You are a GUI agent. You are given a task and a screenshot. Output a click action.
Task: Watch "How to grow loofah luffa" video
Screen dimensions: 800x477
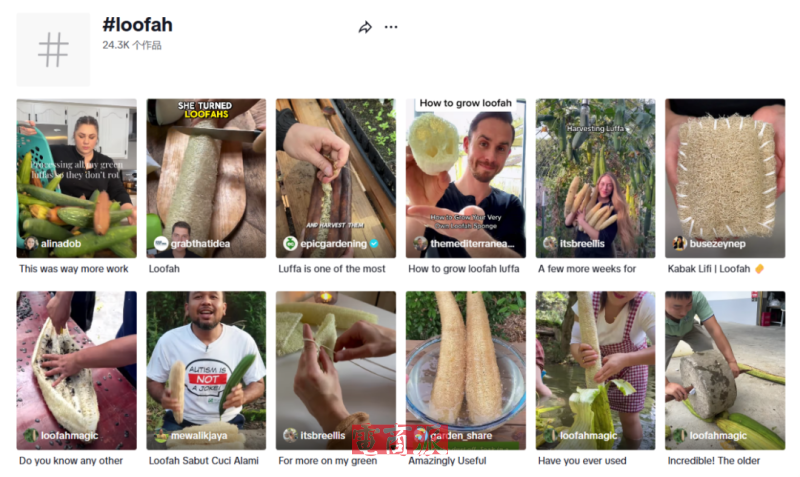465,177
